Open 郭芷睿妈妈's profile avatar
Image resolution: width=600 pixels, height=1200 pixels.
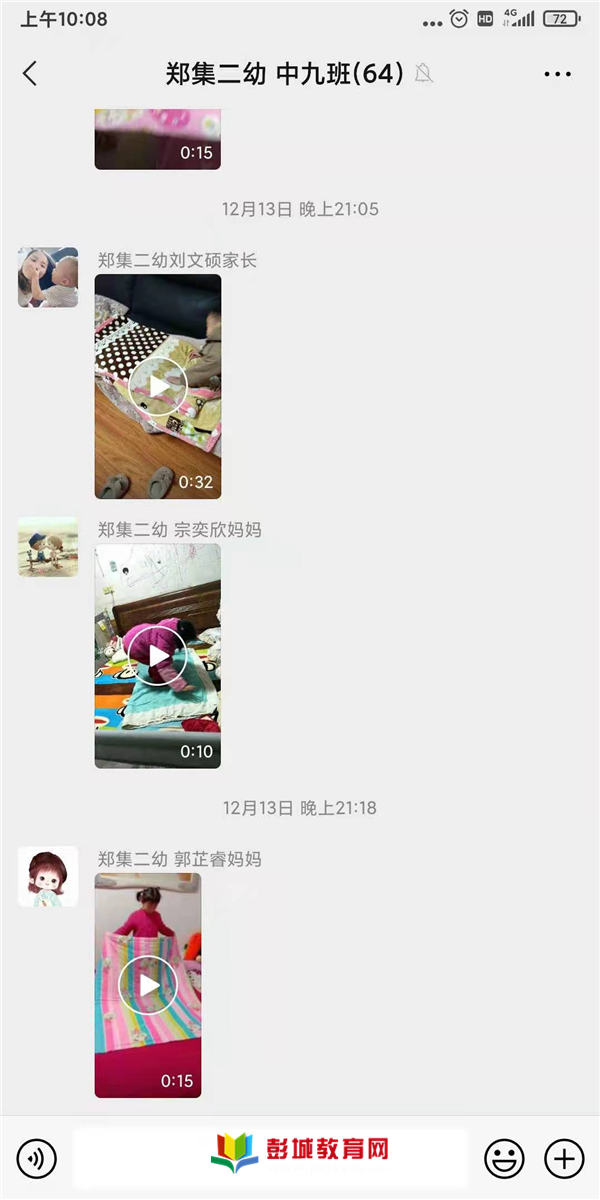[48, 877]
